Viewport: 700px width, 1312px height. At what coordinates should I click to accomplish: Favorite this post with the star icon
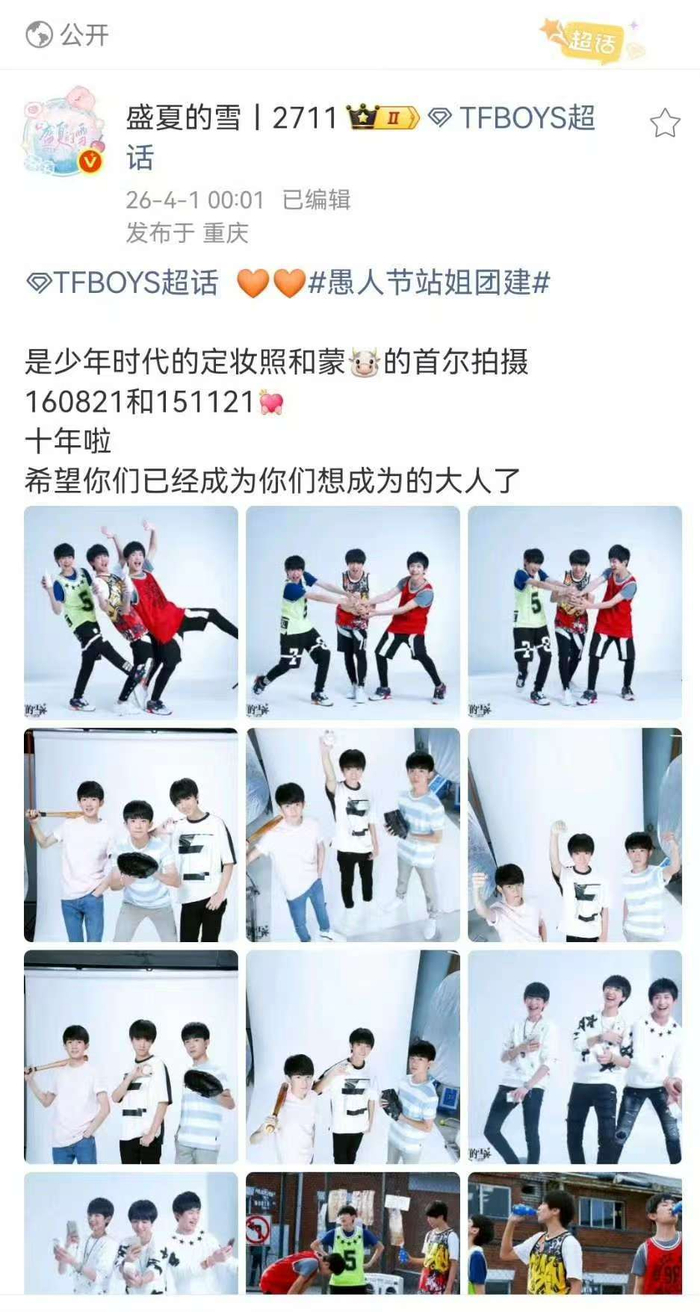665,123
